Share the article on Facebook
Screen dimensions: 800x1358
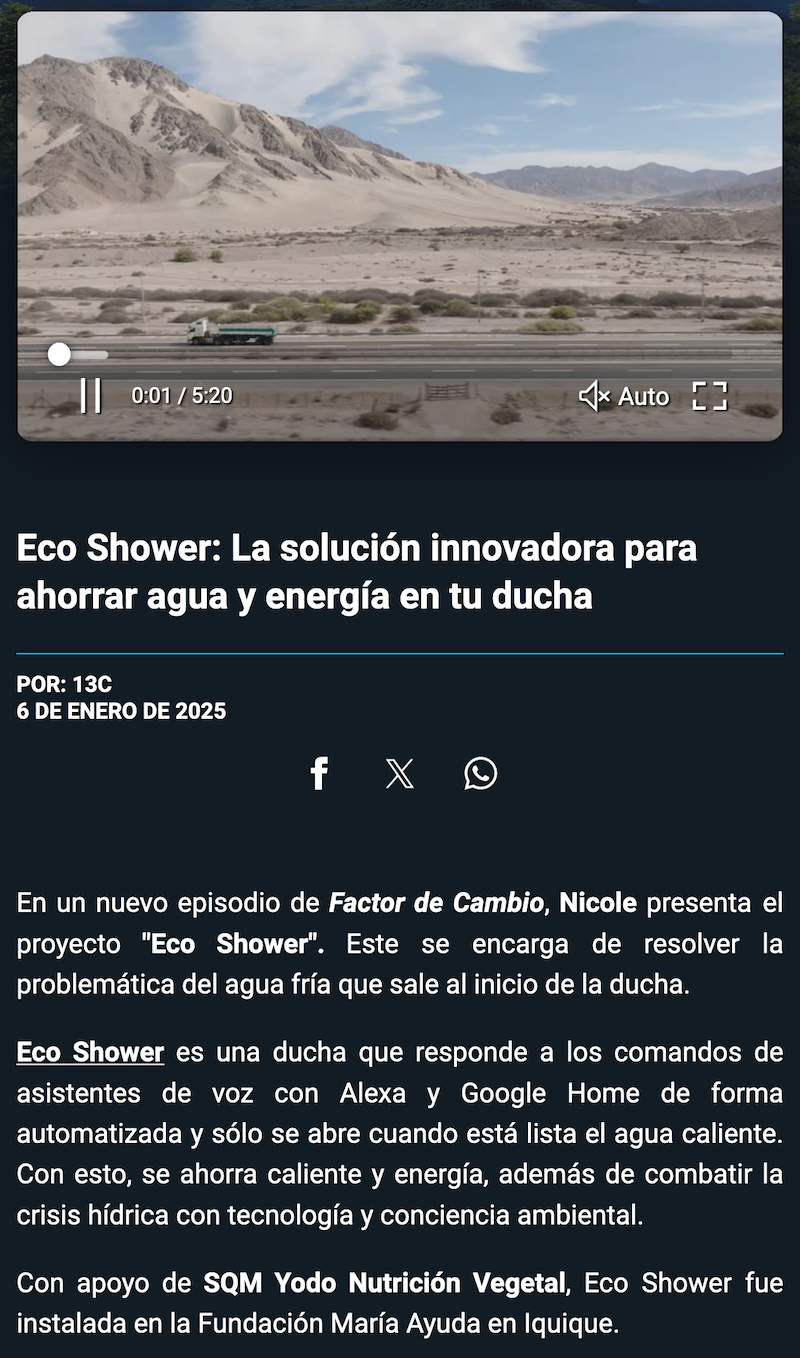tap(319, 773)
